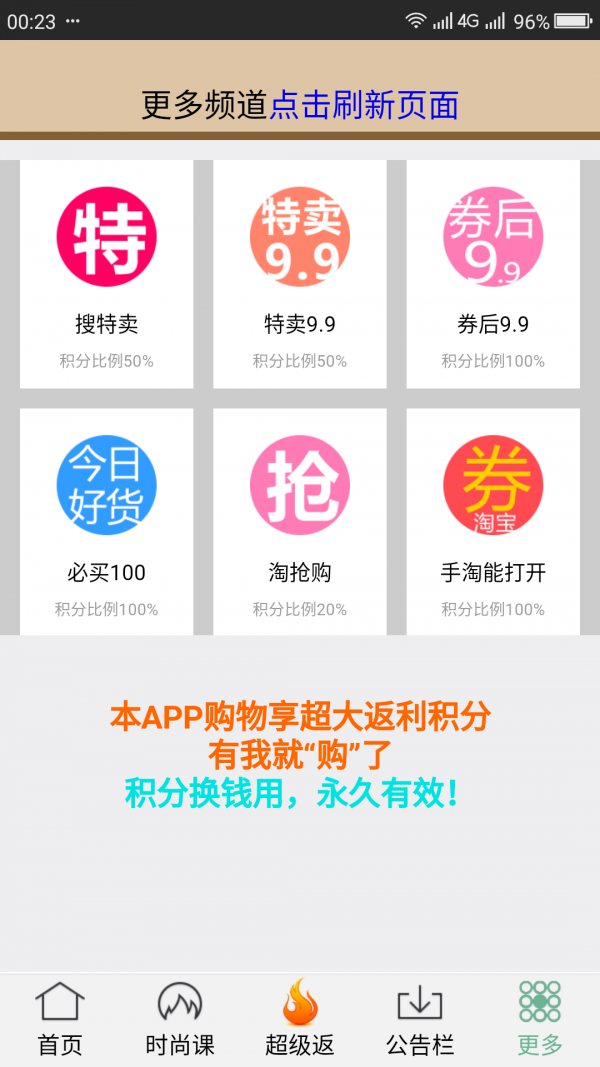Viewport: 600px width, 1067px height.
Task: Switch to the 公告栏 tab
Action: pyautogui.click(x=420, y=1019)
